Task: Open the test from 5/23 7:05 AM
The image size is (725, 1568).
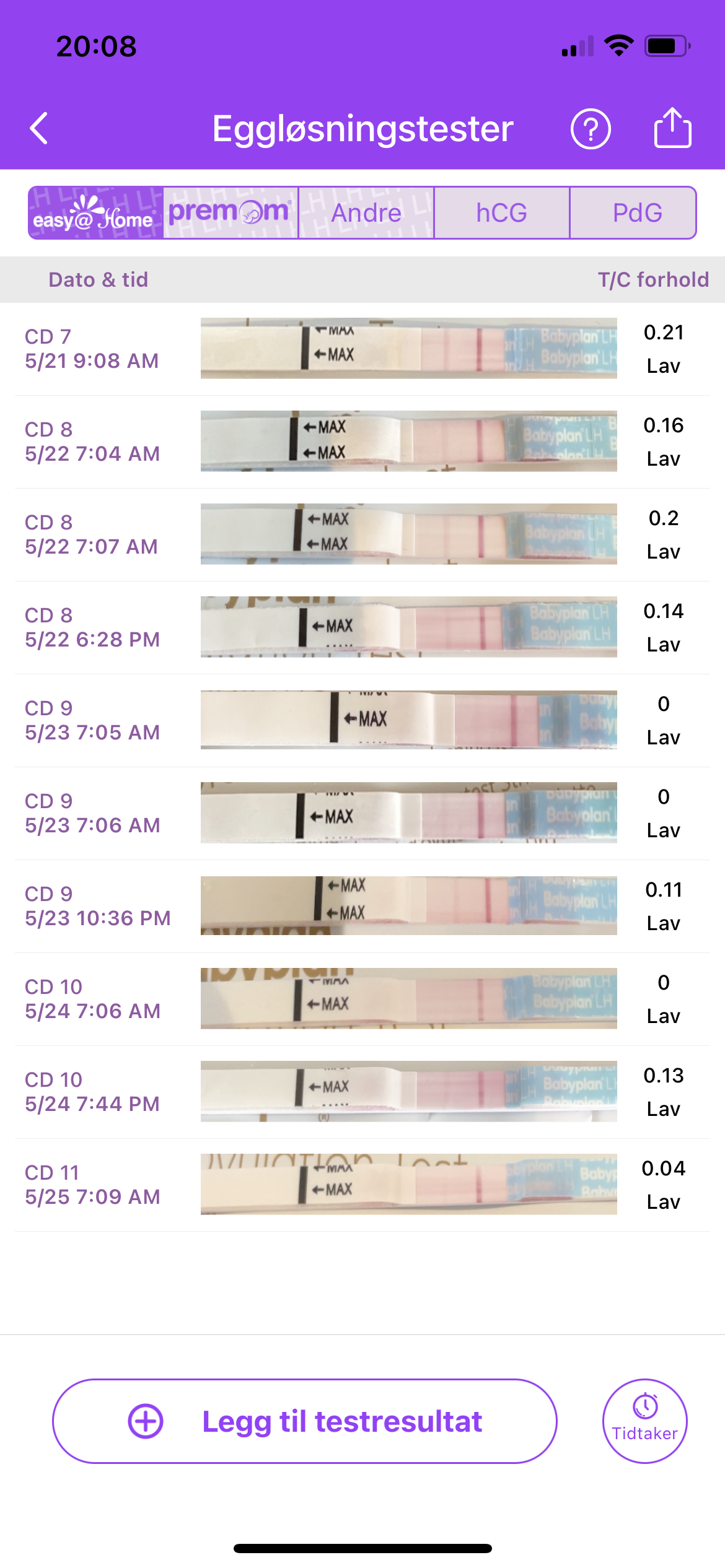Action: (362, 720)
